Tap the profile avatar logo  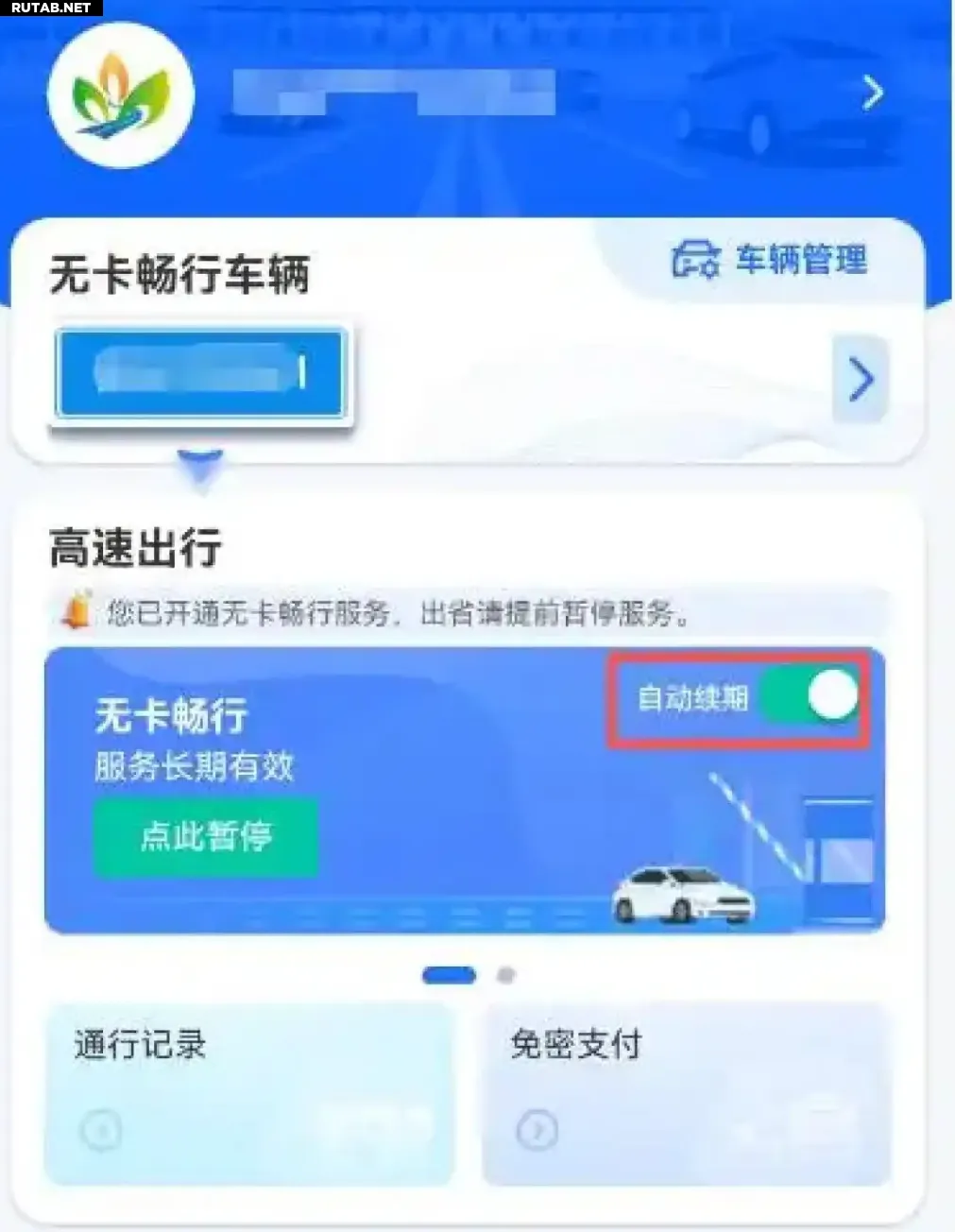tap(121, 95)
